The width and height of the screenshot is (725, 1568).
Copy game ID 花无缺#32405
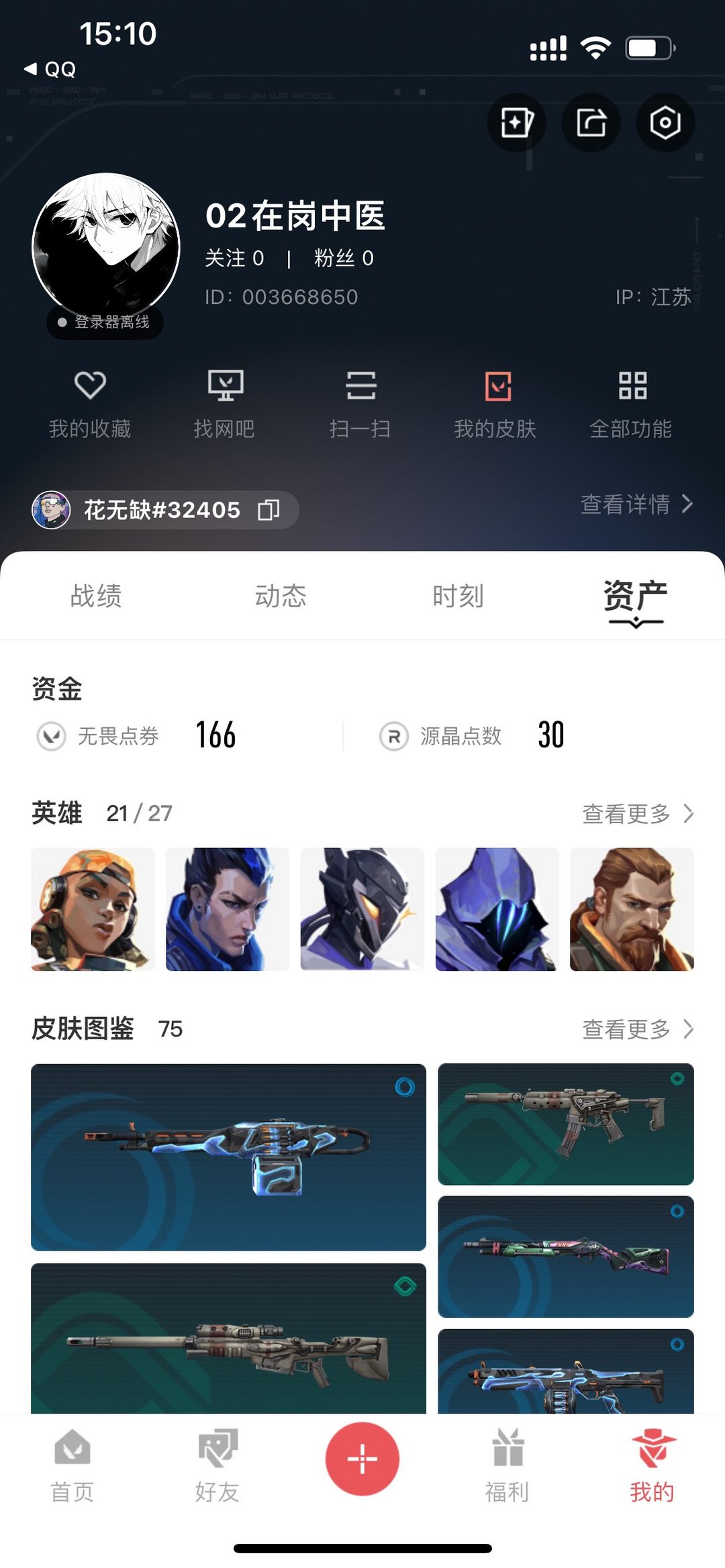pyautogui.click(x=269, y=510)
